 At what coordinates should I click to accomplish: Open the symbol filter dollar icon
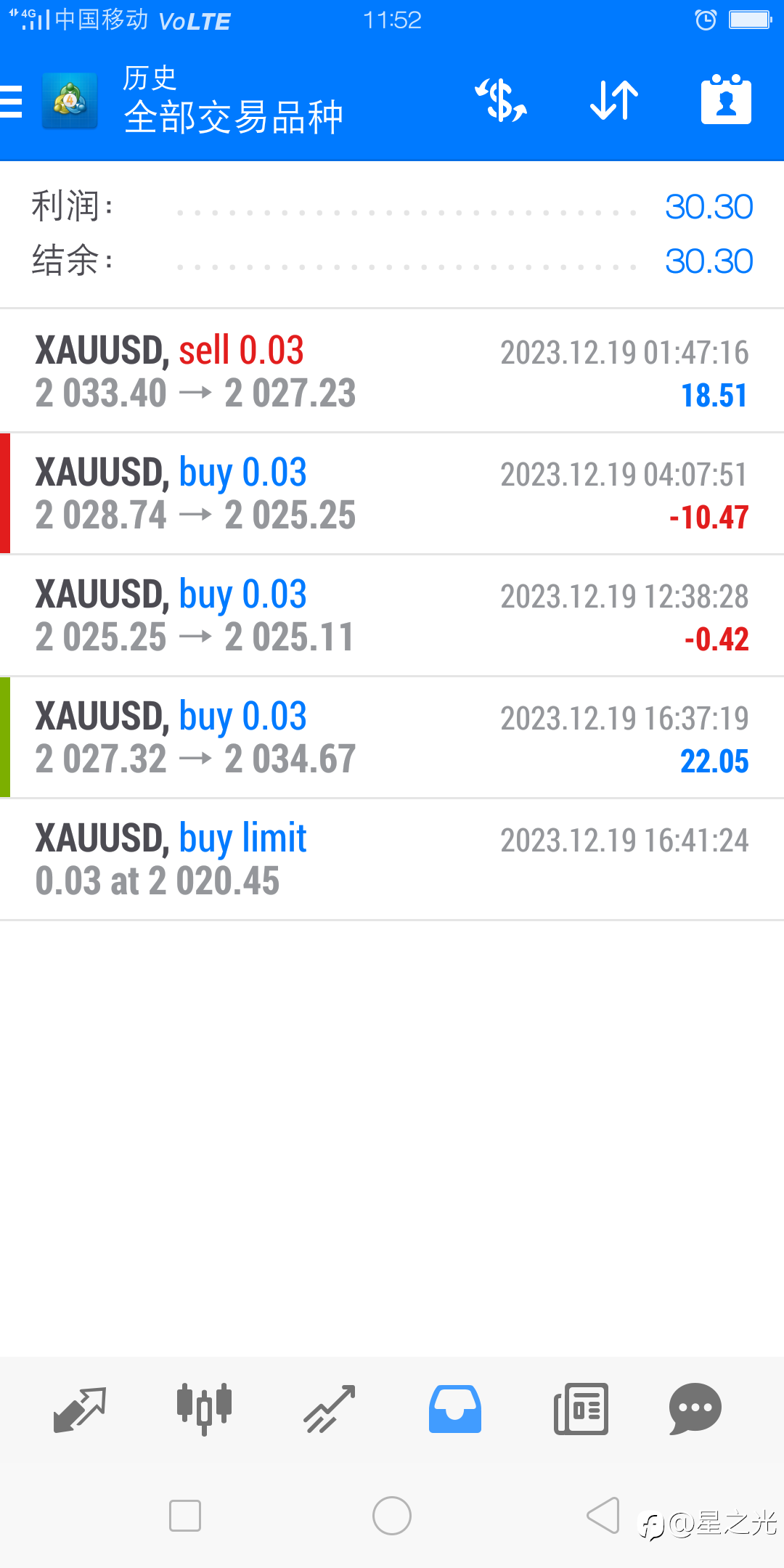[501, 100]
